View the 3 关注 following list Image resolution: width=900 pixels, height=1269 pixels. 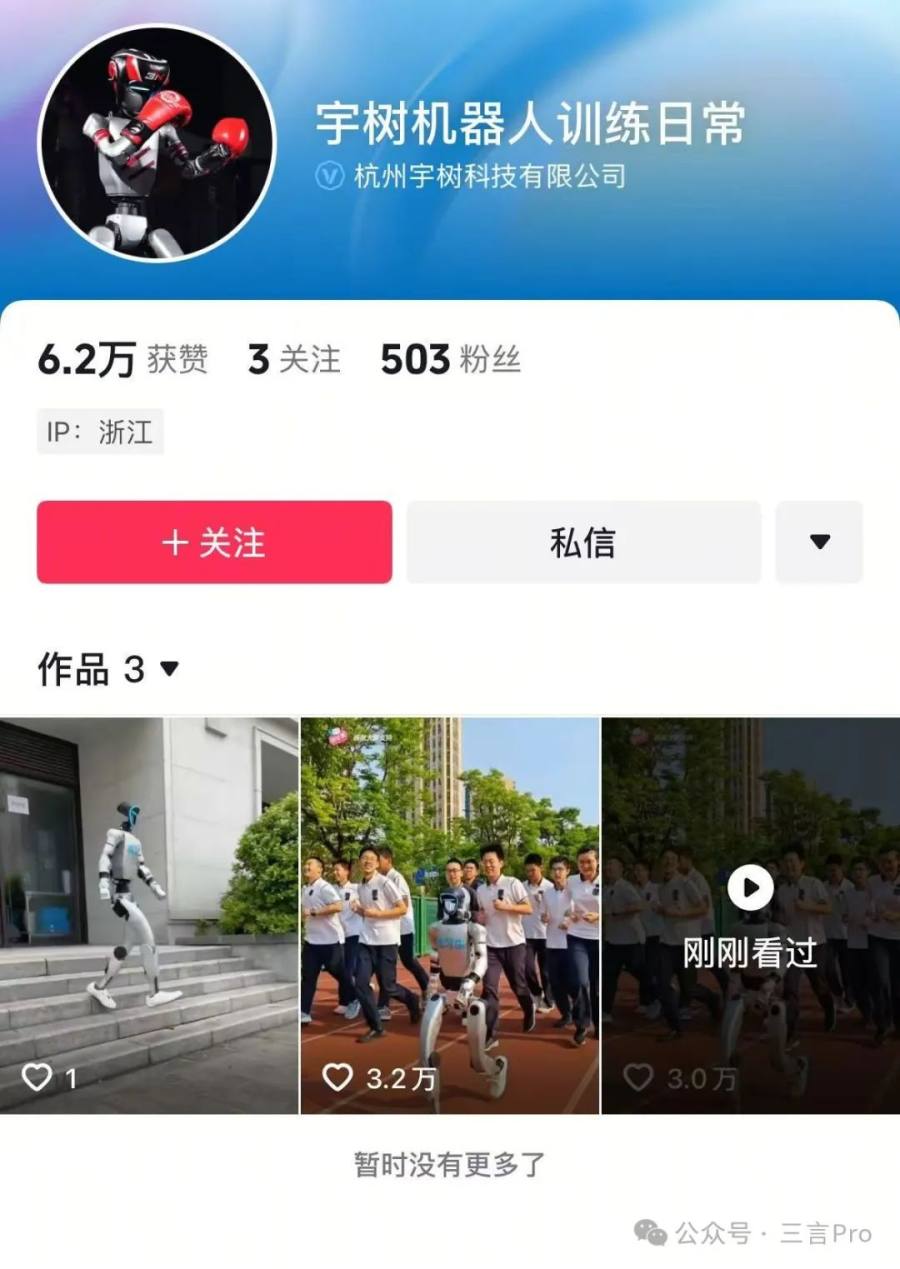(x=294, y=360)
